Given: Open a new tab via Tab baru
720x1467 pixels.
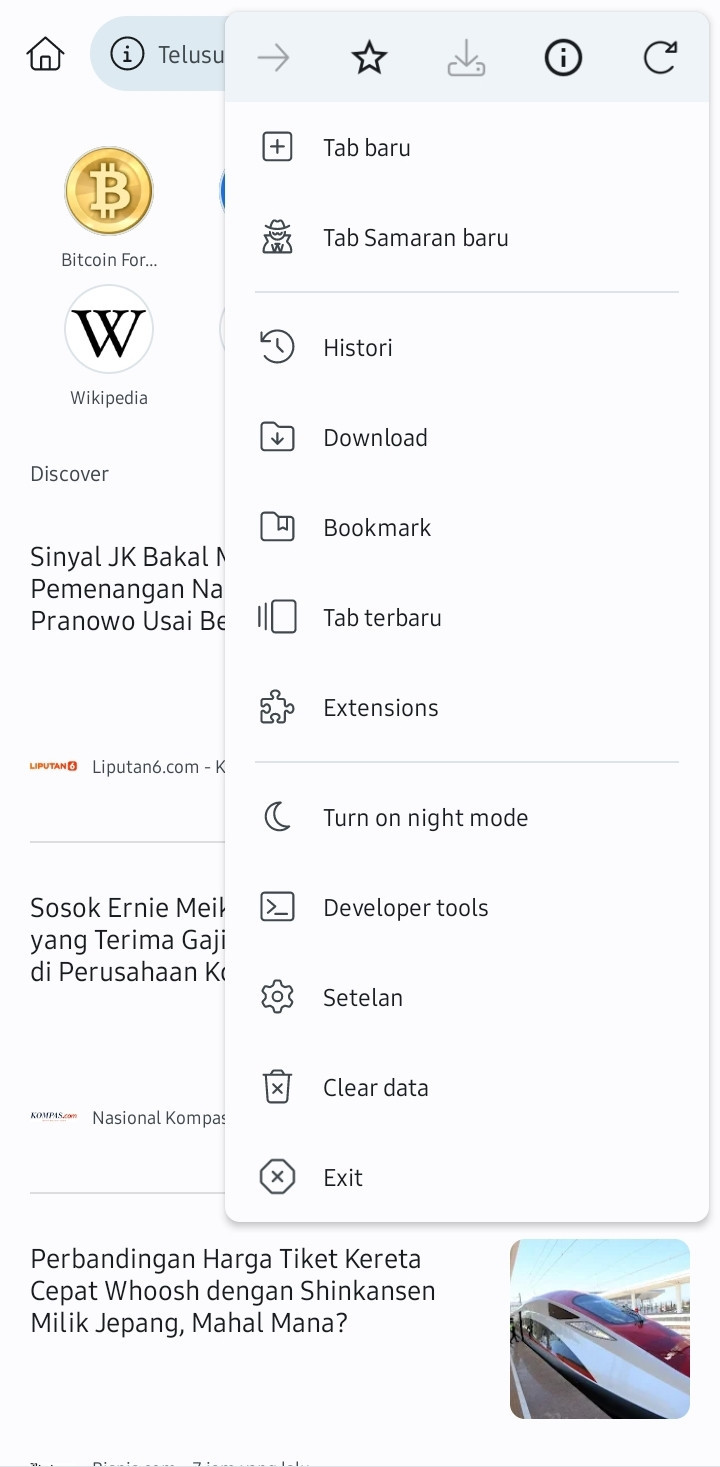Looking at the screenshot, I should [x=467, y=147].
